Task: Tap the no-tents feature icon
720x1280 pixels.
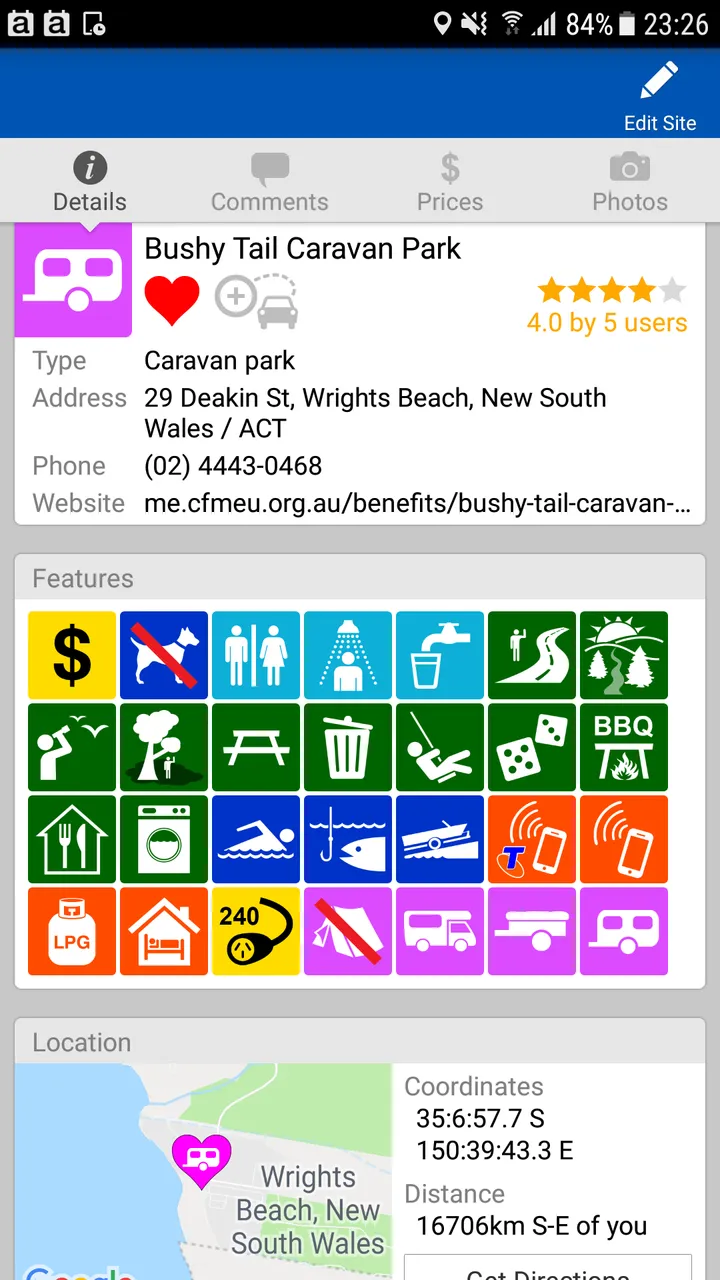Action: click(x=348, y=931)
